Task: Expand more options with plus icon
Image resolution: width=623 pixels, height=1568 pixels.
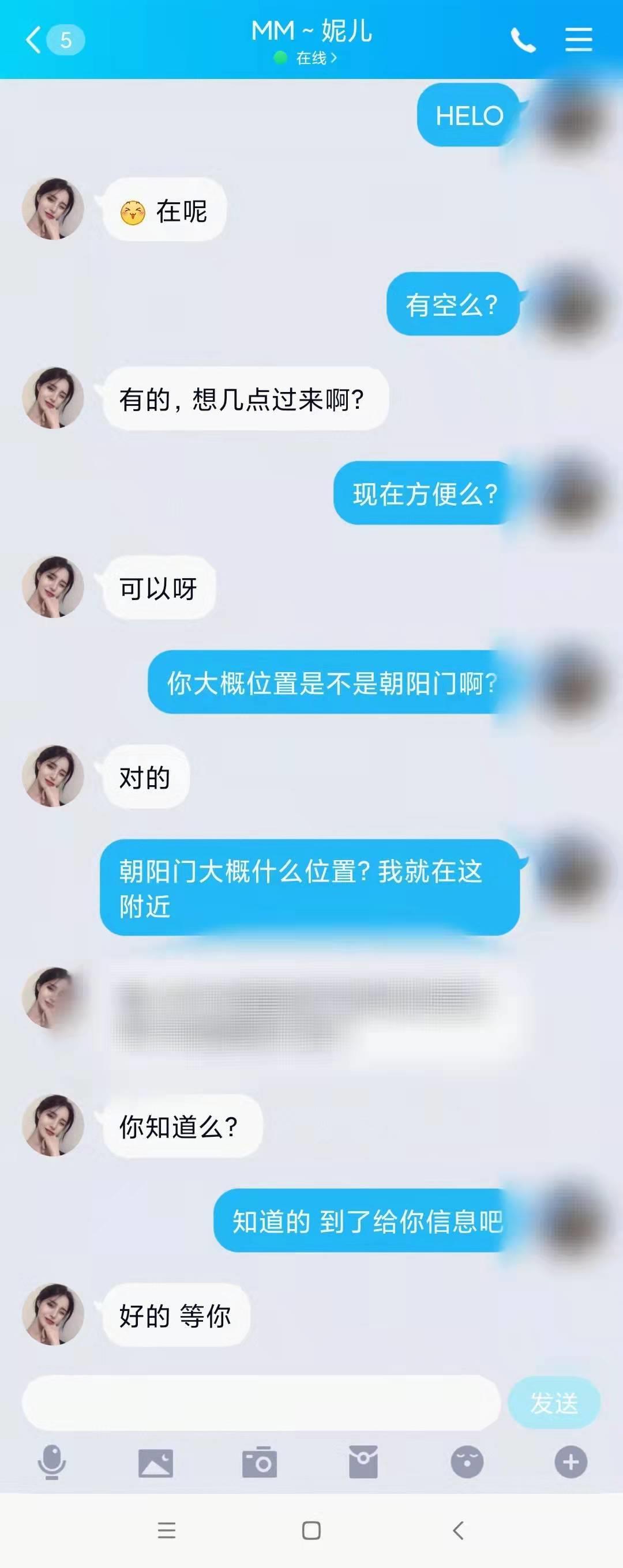Action: [571, 1462]
